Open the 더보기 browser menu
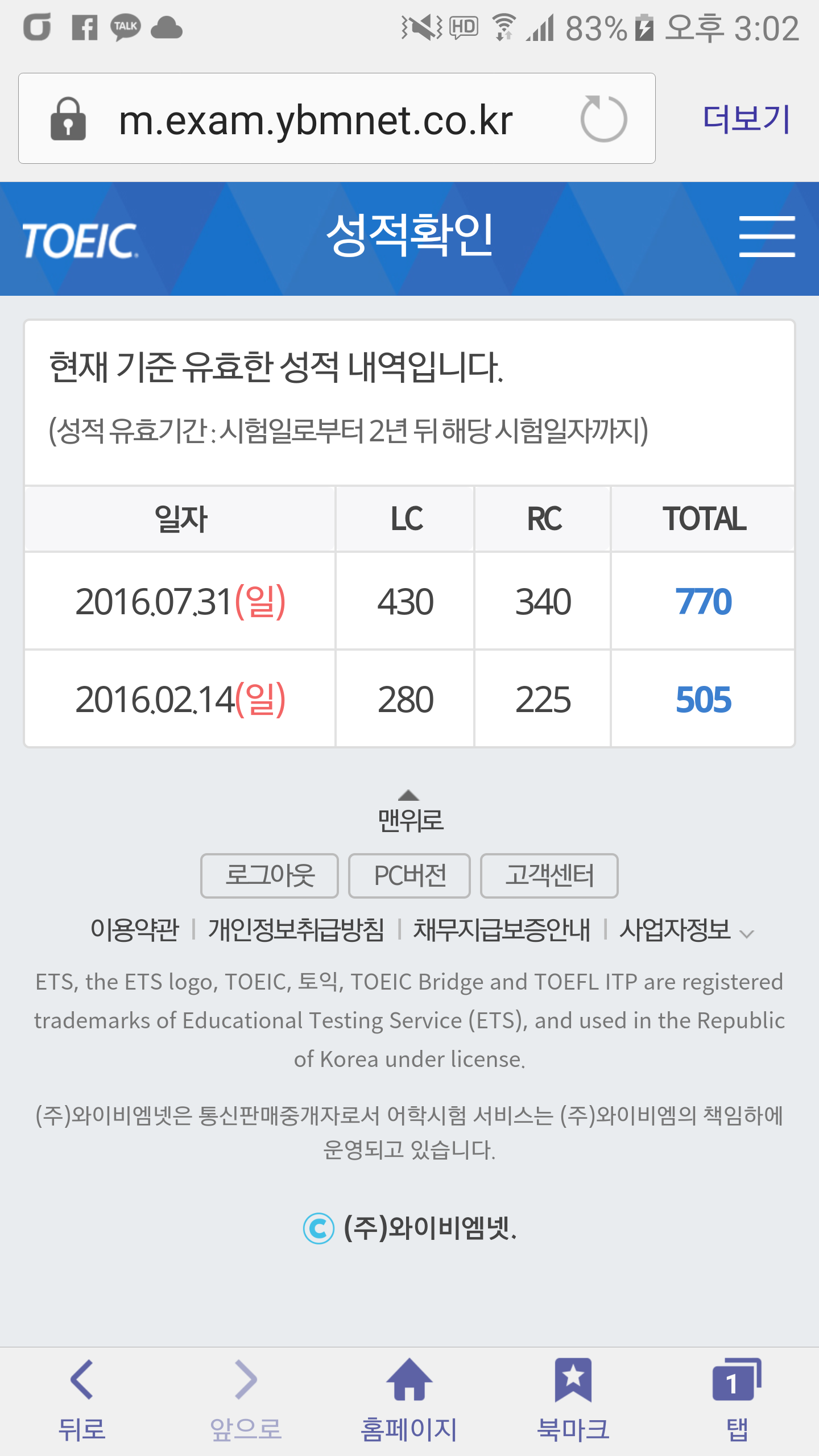 [746, 119]
